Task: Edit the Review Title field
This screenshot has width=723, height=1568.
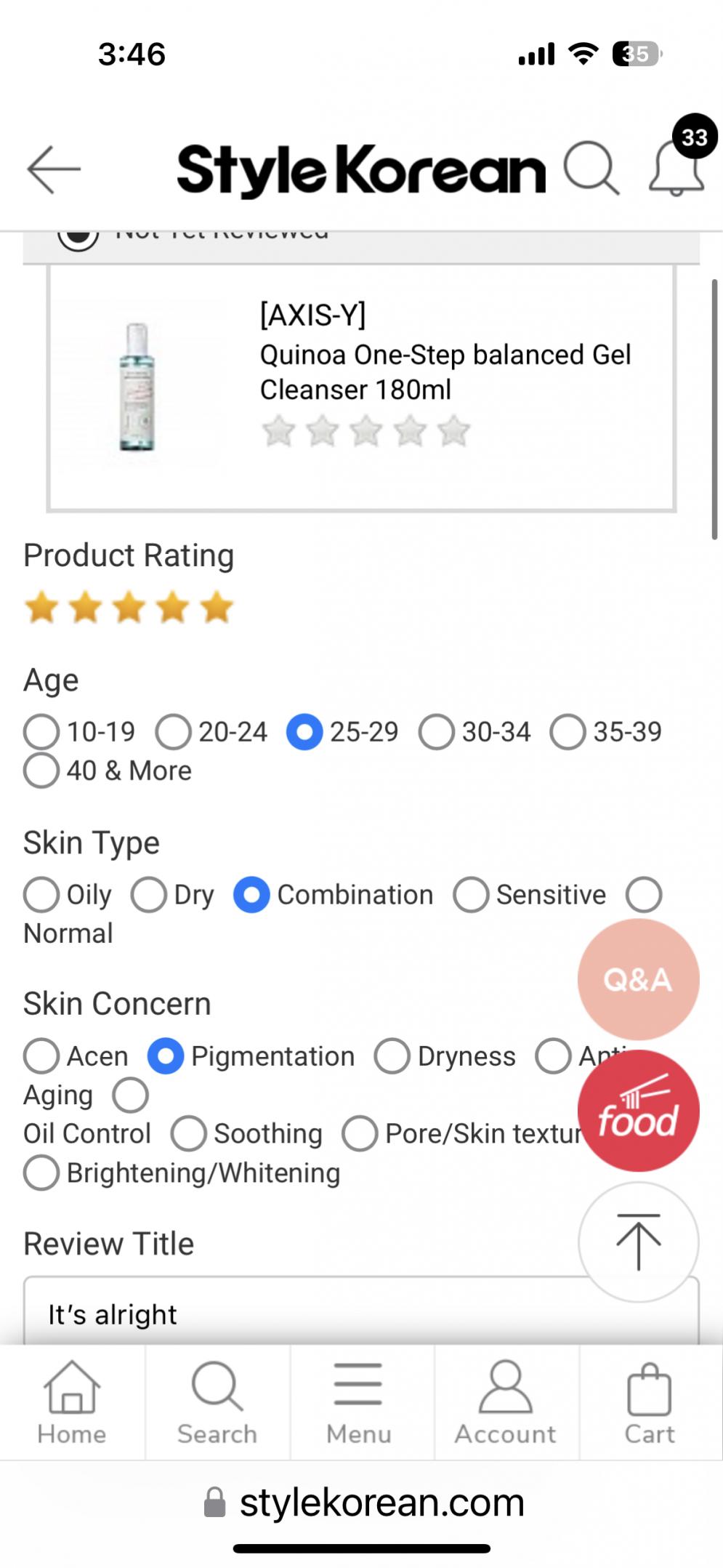Action: click(305, 1314)
